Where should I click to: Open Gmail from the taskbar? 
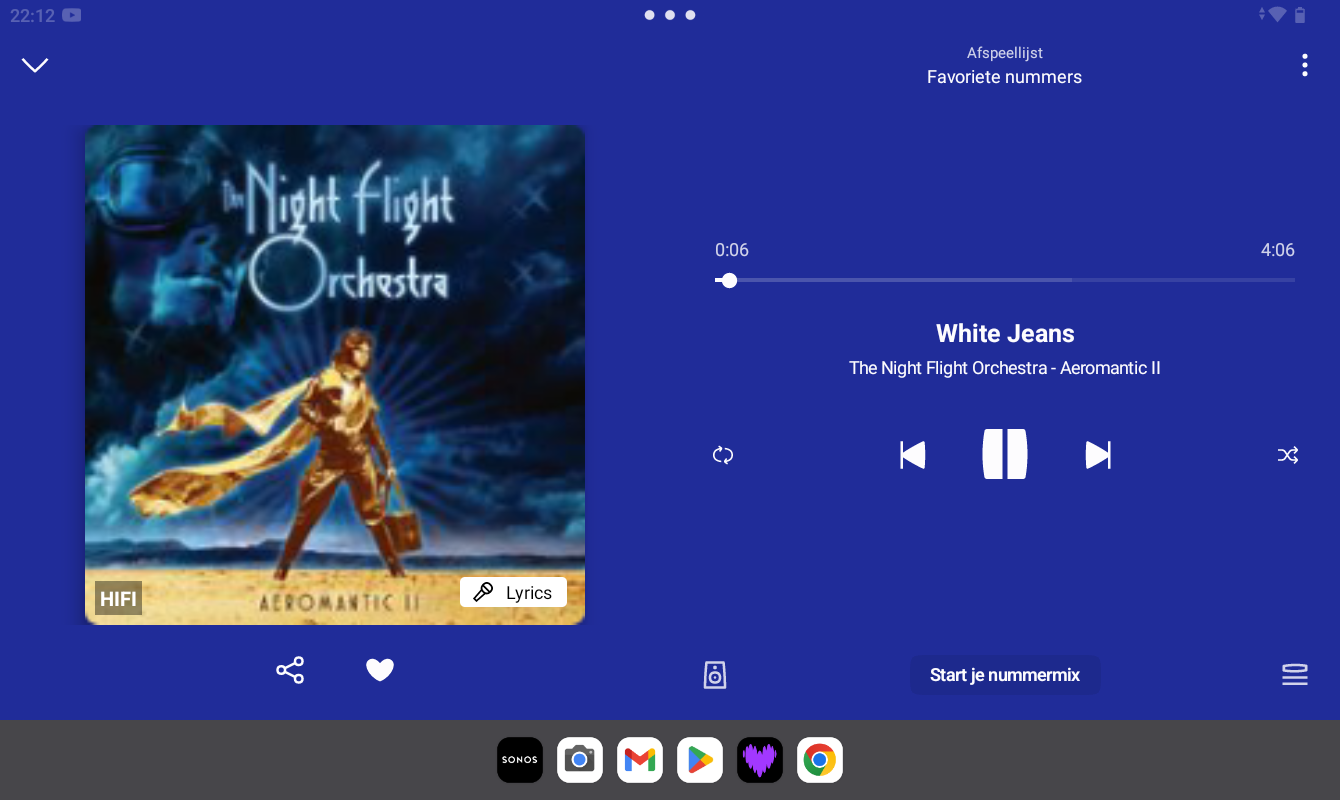point(640,760)
